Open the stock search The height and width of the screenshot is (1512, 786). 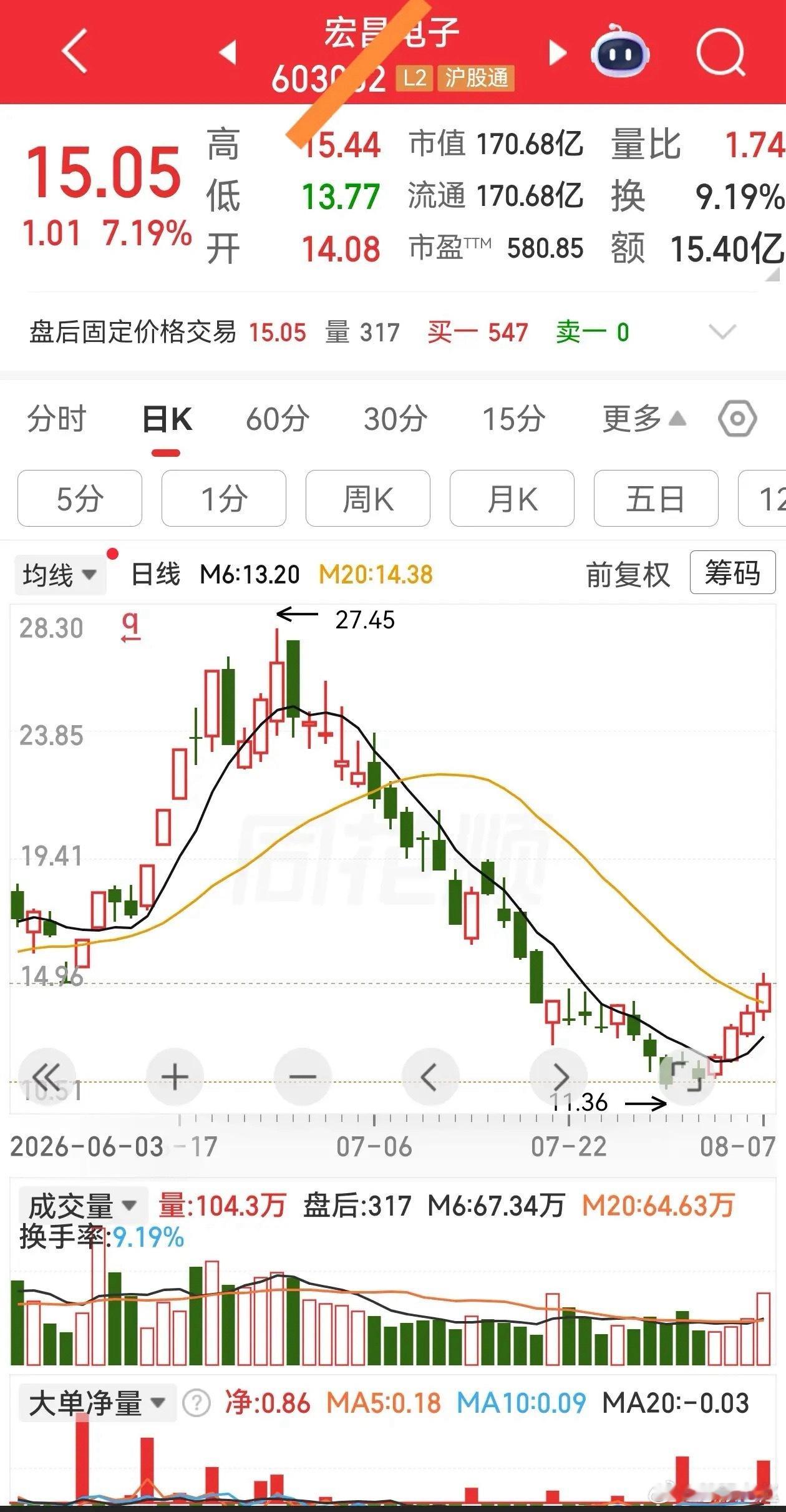[721, 52]
